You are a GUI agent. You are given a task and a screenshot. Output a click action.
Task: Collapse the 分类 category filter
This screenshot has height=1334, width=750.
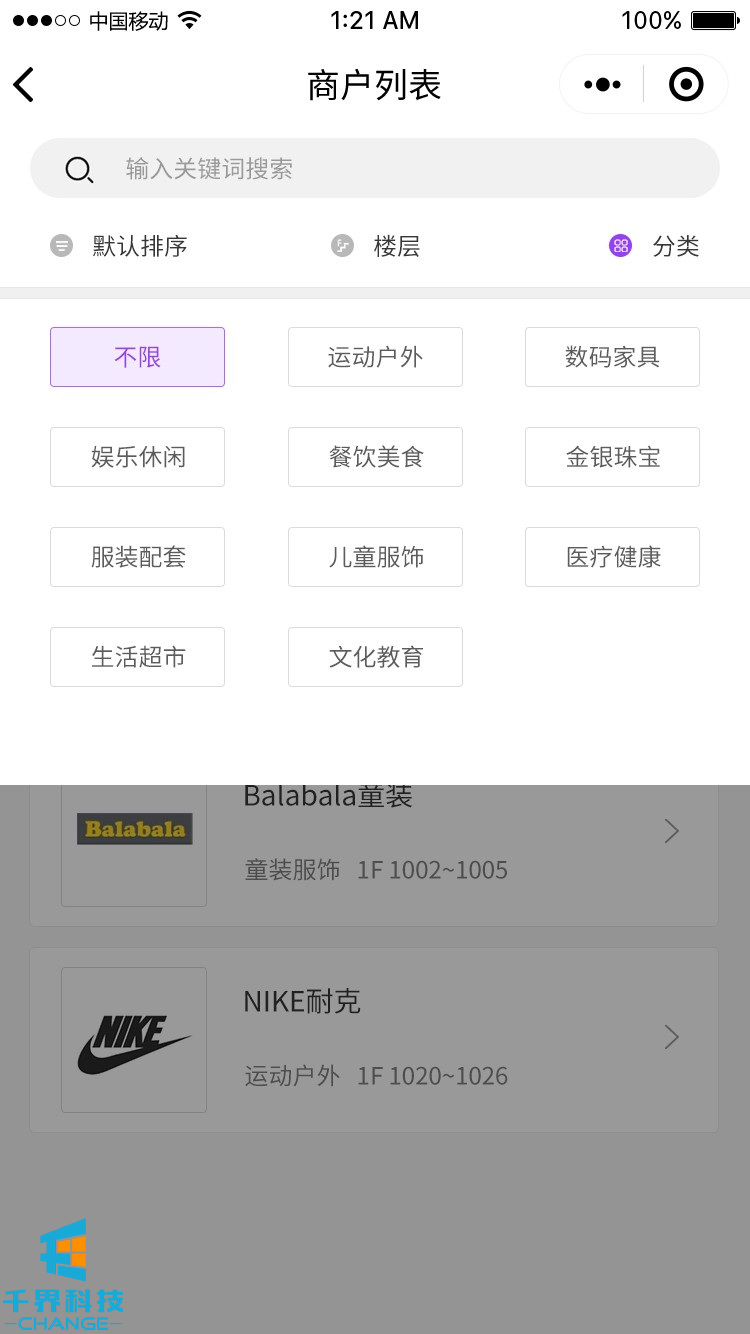click(x=654, y=246)
